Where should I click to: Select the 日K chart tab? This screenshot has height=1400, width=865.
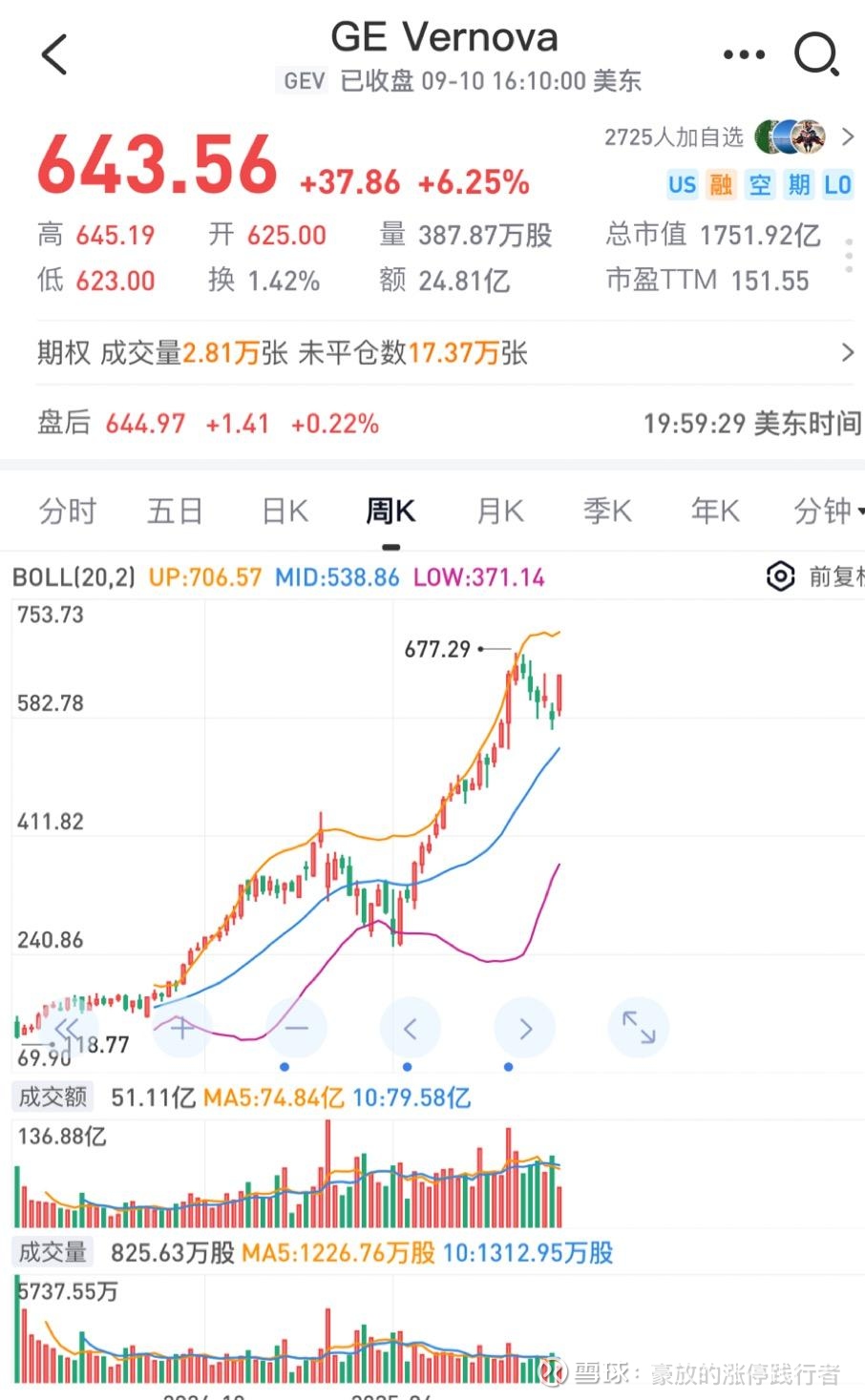click(285, 511)
